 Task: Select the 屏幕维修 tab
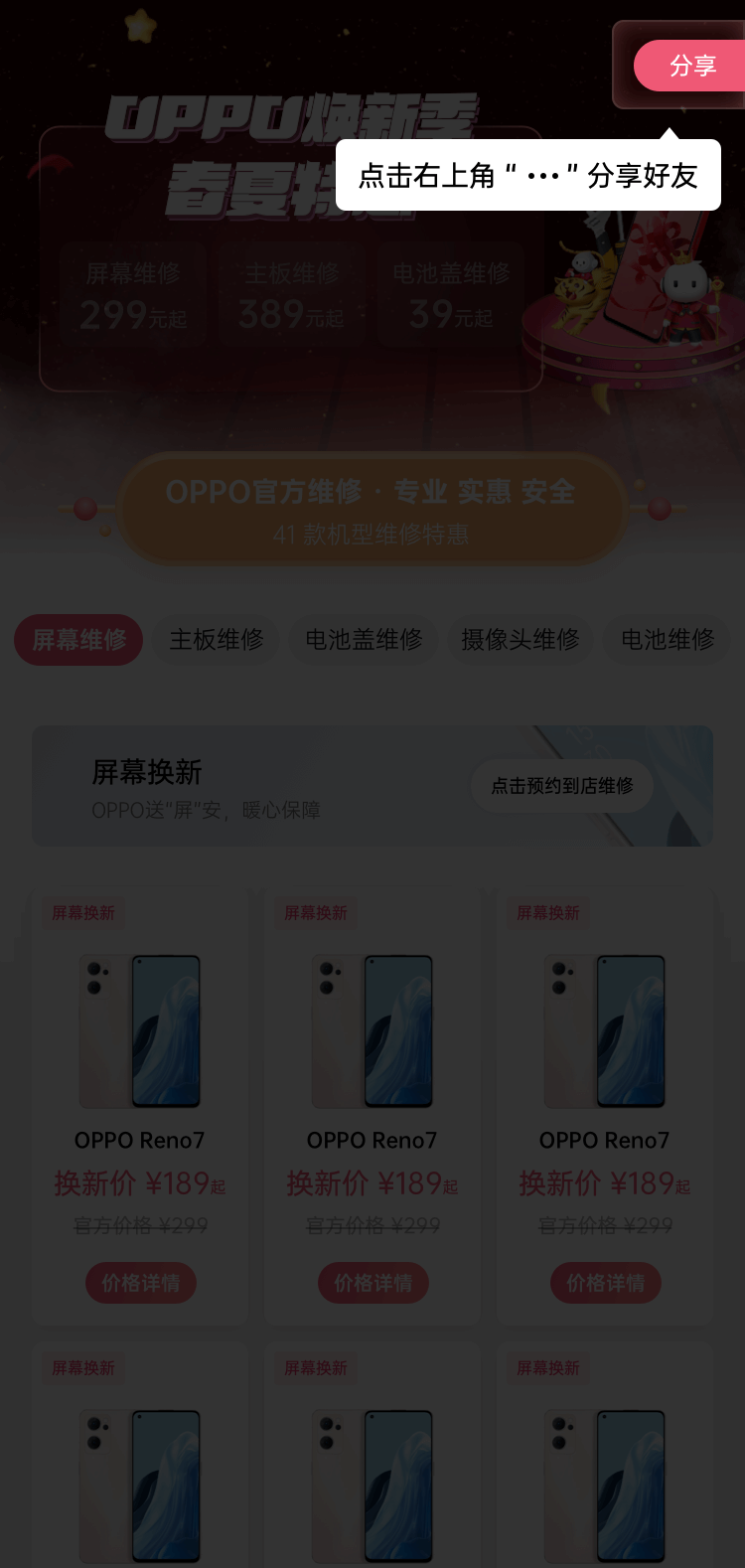pyautogui.click(x=78, y=640)
